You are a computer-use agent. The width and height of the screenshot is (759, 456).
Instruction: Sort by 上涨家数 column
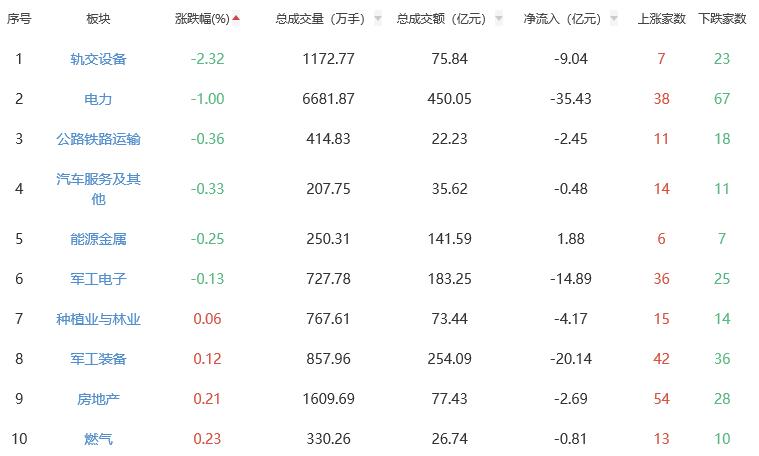pos(661,19)
